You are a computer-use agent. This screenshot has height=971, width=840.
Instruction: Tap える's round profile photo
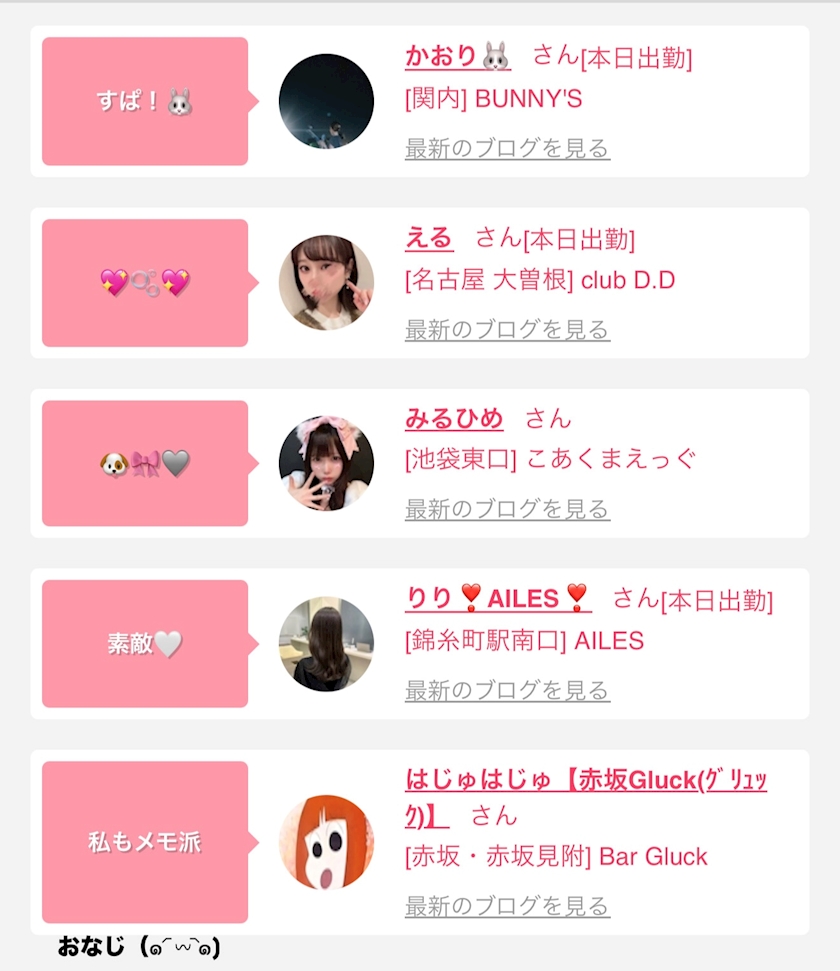(326, 282)
